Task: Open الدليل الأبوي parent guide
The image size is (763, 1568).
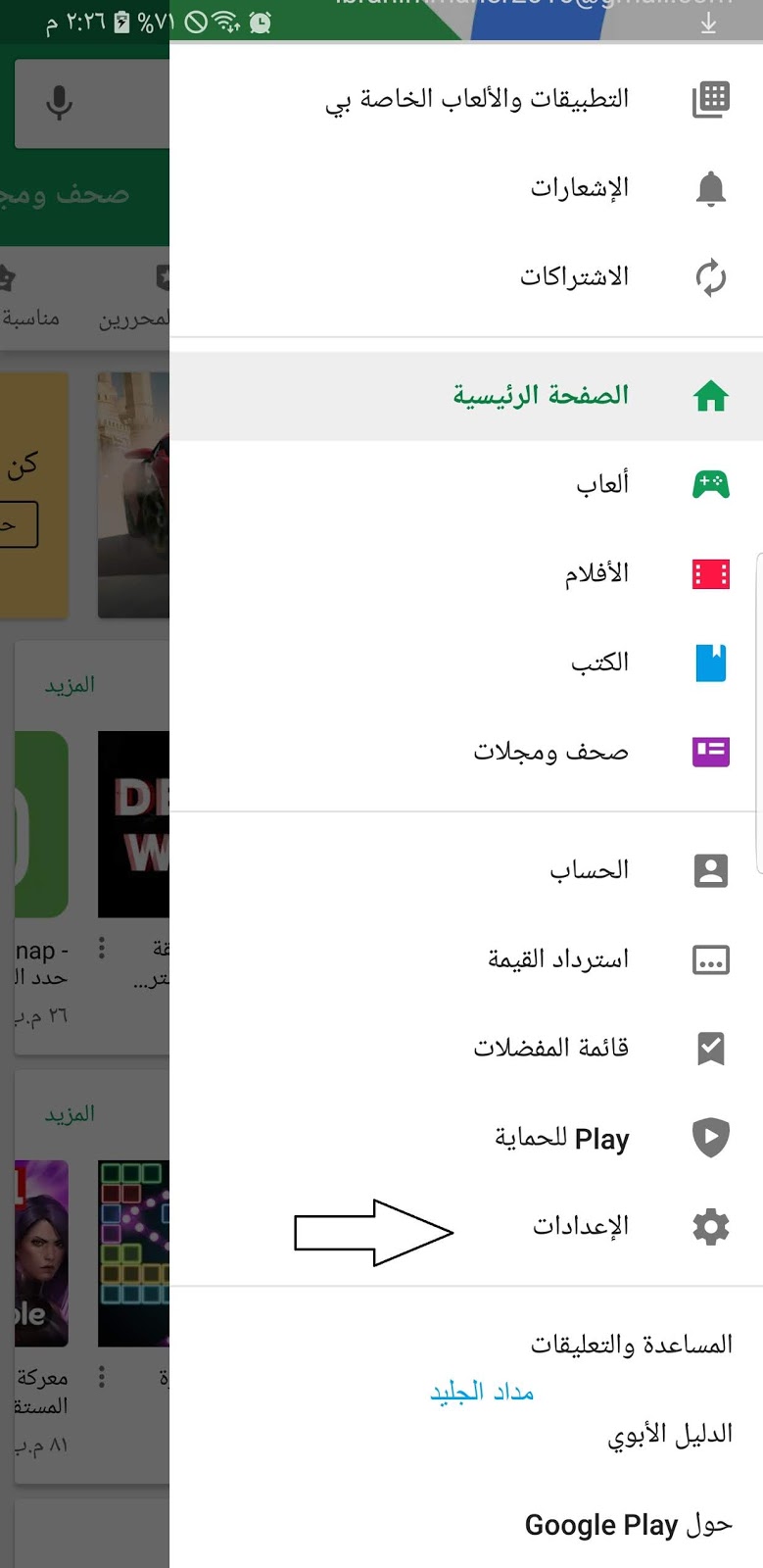Action: (x=670, y=1436)
